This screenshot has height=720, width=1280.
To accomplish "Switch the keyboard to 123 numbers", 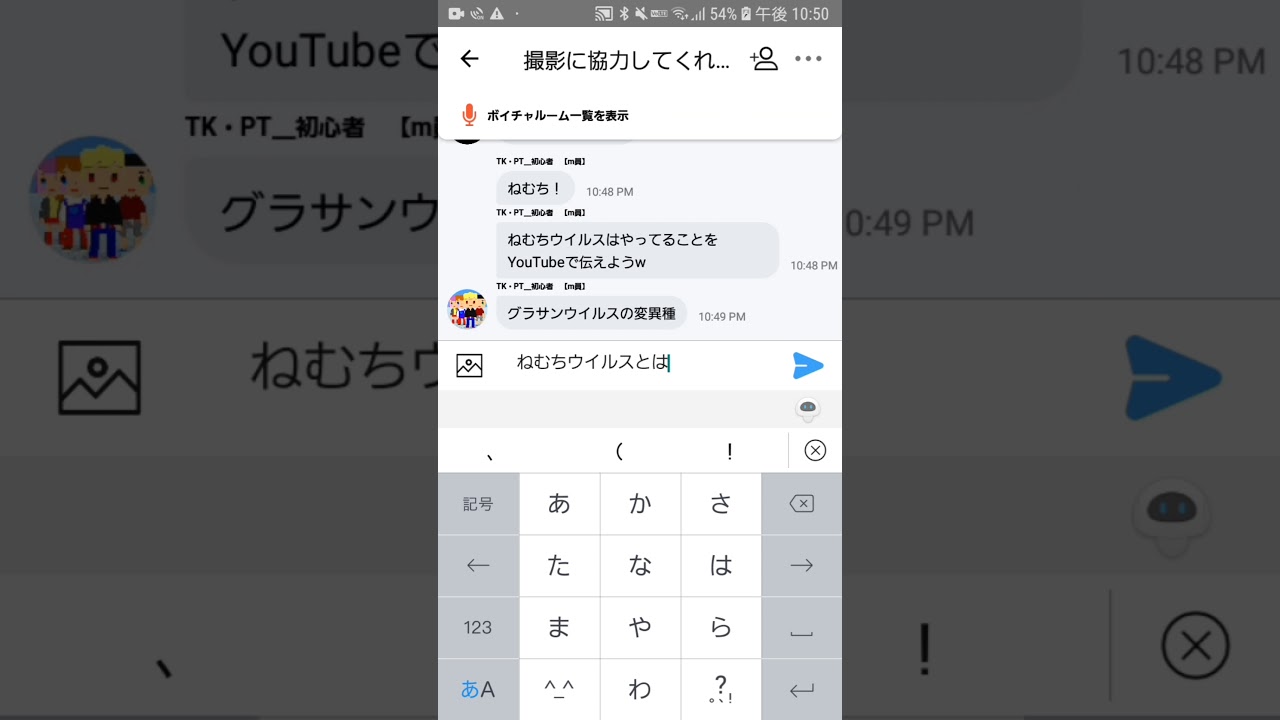I will pos(478,627).
